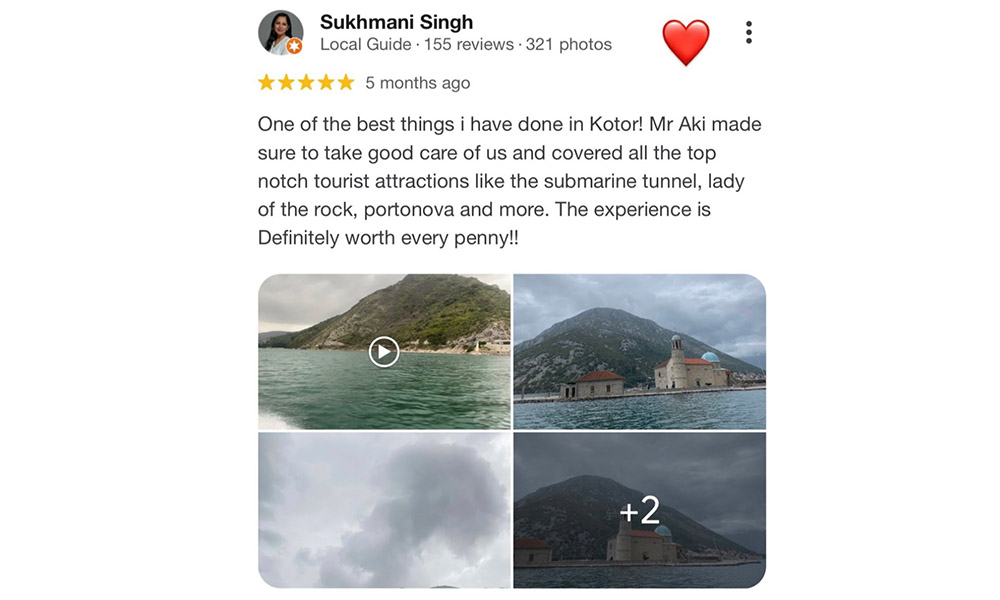Open reviewer name Sukhmani Singh

[396, 22]
